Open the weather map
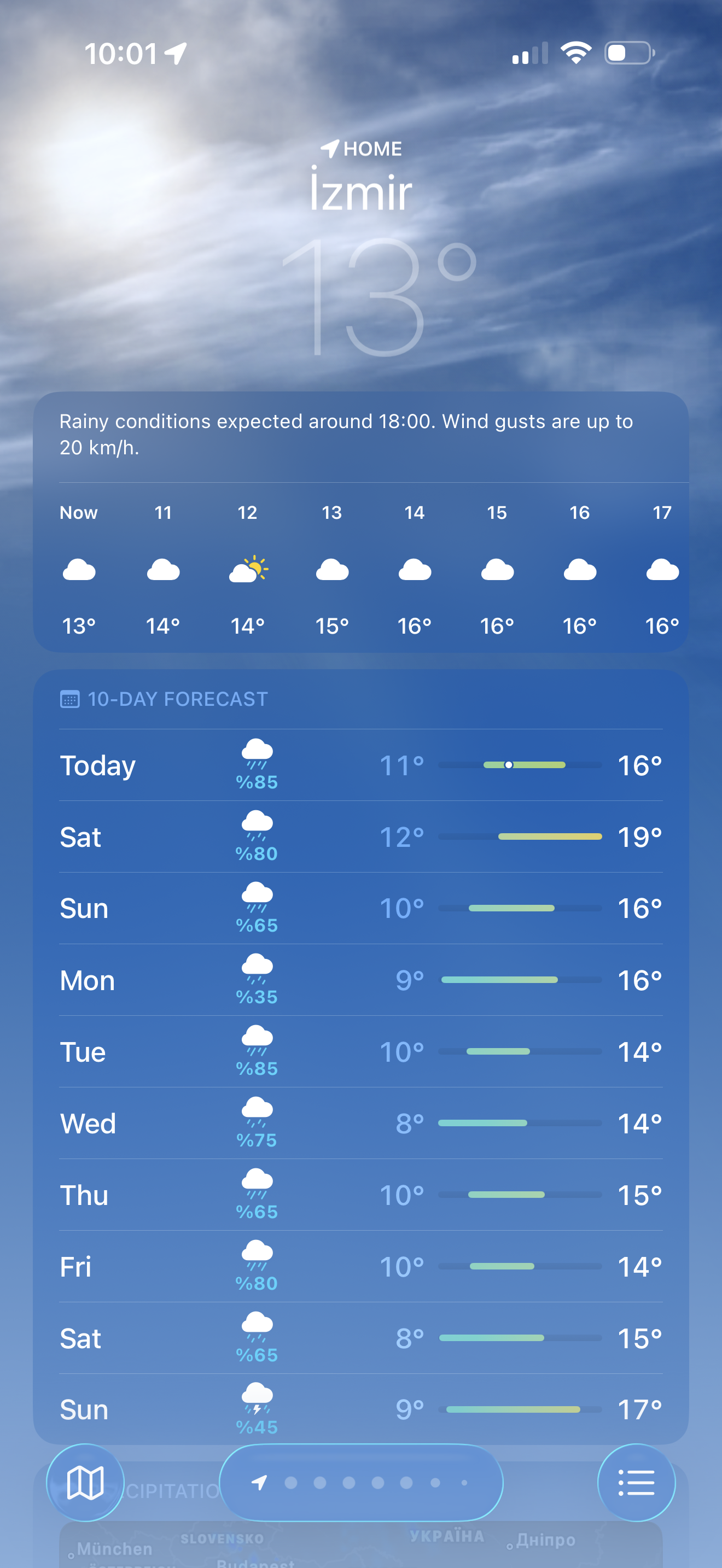This screenshot has width=722, height=1568. click(x=85, y=1482)
